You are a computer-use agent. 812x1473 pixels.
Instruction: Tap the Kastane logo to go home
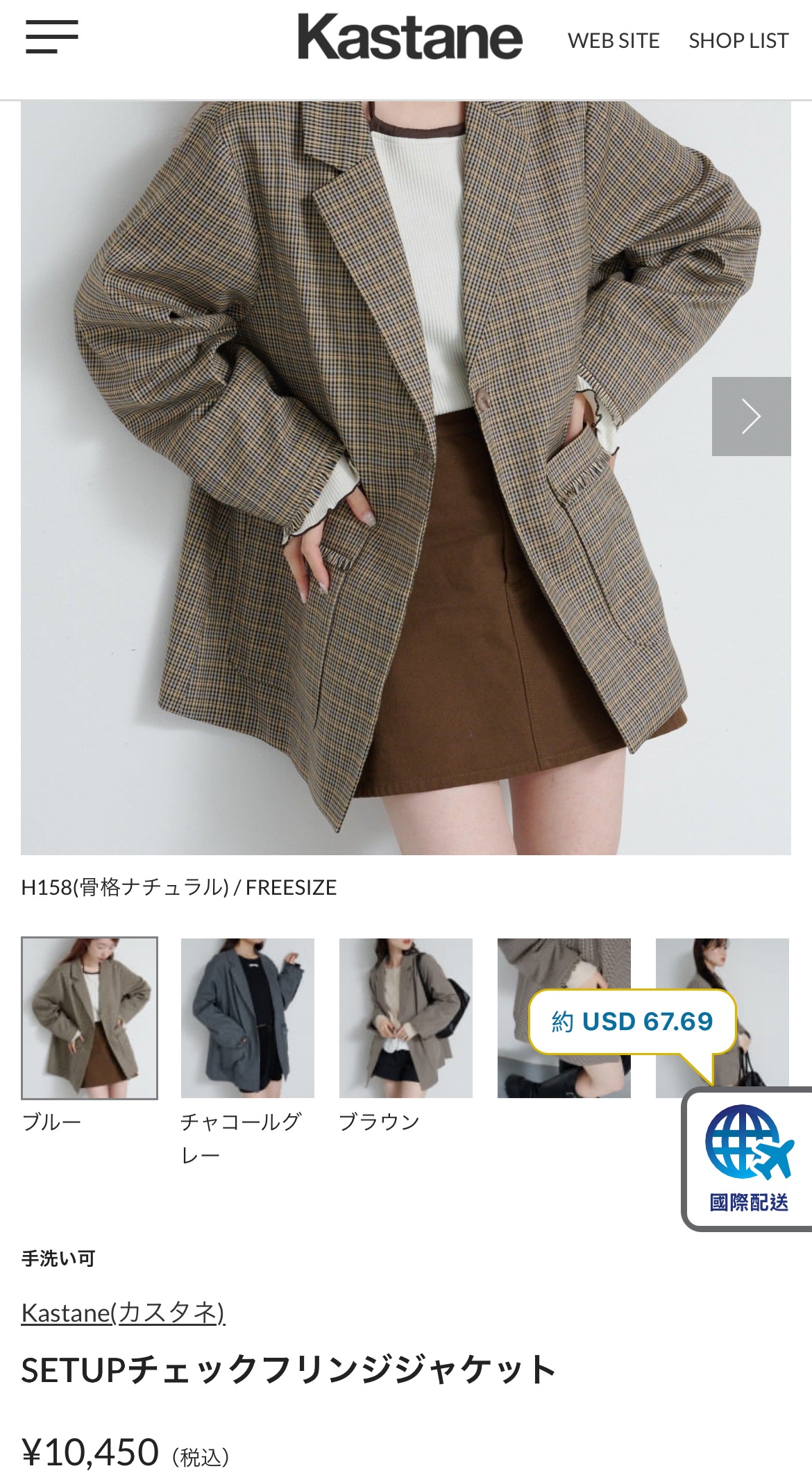click(x=409, y=38)
